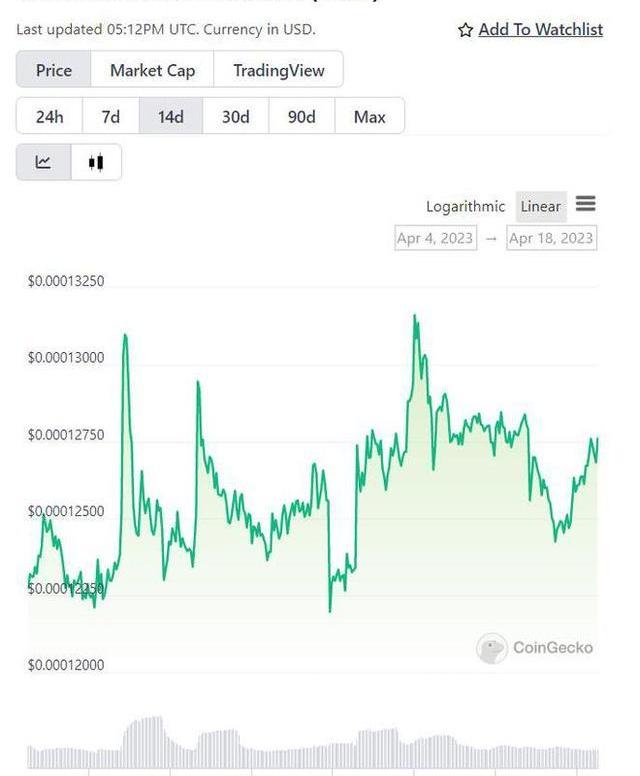The width and height of the screenshot is (640, 776).
Task: Add this coin to watchlist
Action: click(530, 30)
